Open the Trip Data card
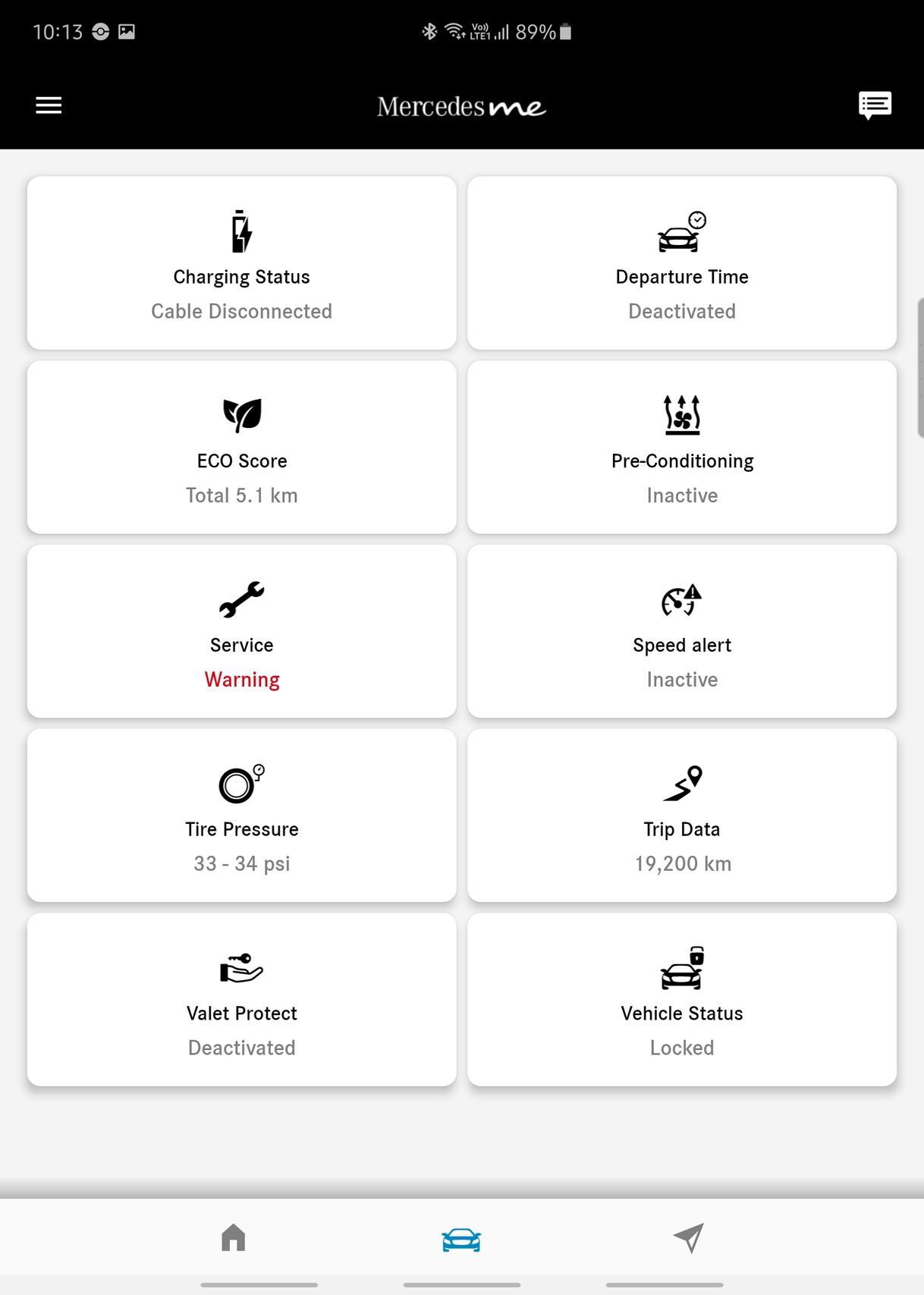This screenshot has width=924, height=1295. (x=682, y=816)
